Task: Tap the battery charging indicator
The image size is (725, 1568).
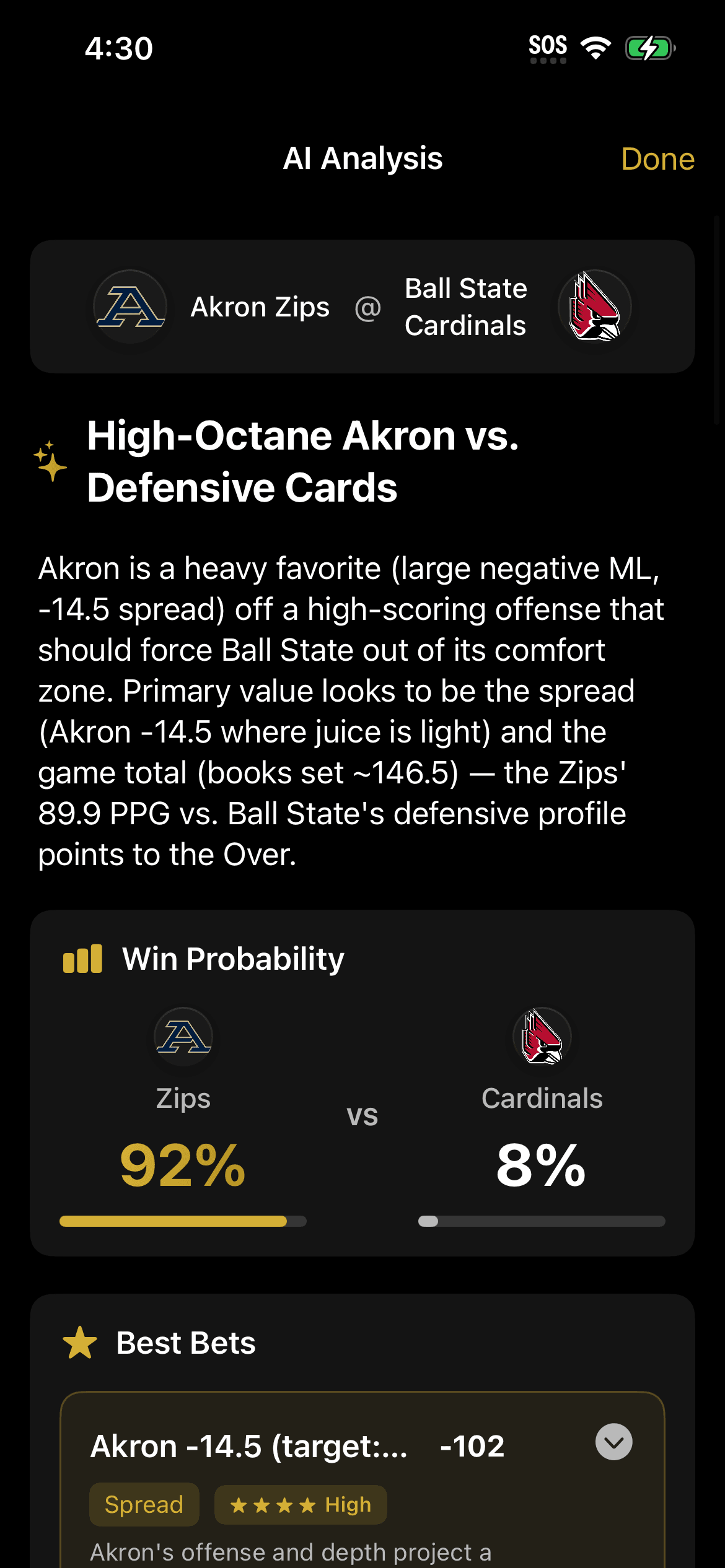Action: (648, 46)
